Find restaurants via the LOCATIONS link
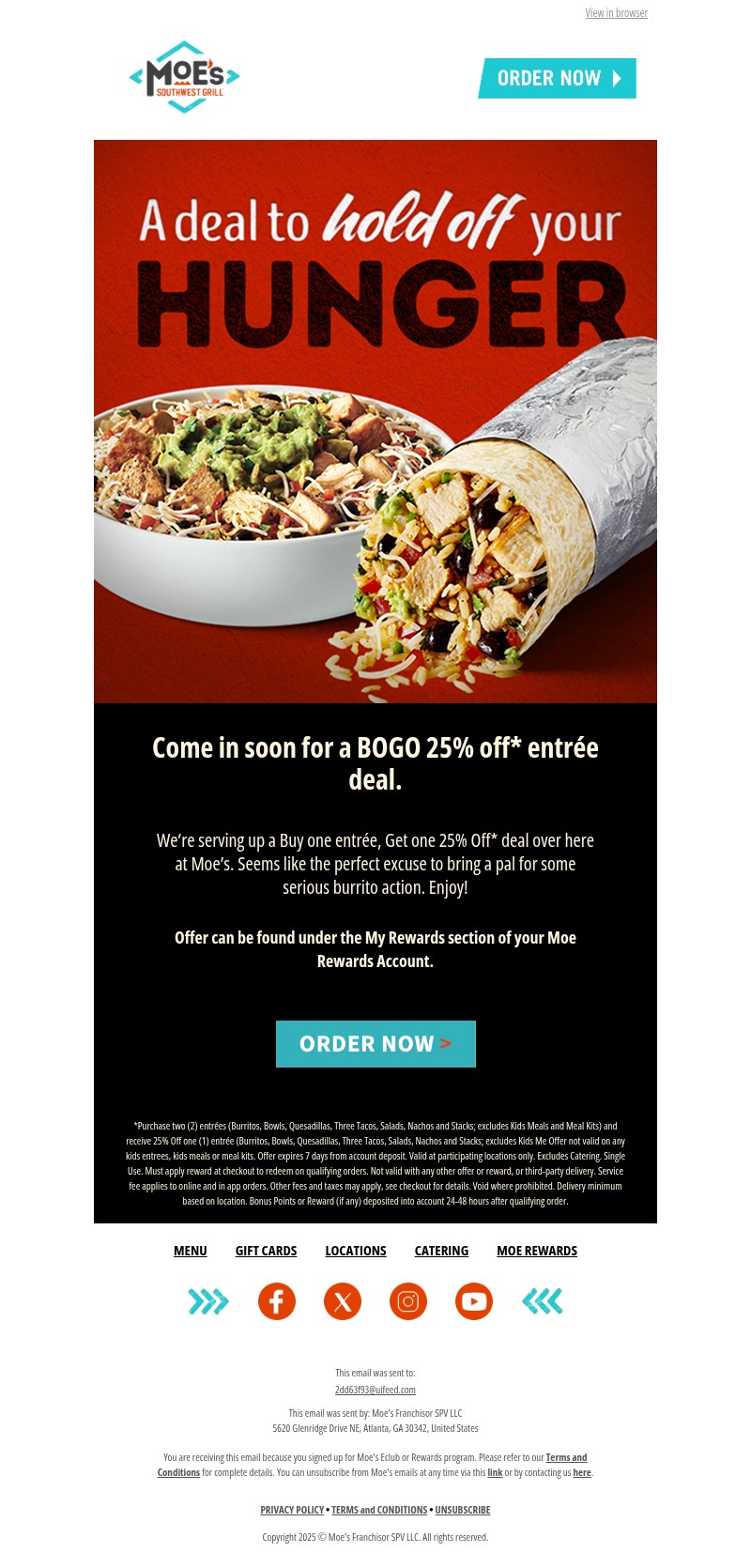This screenshot has width=751, height=1568. coord(356,1251)
